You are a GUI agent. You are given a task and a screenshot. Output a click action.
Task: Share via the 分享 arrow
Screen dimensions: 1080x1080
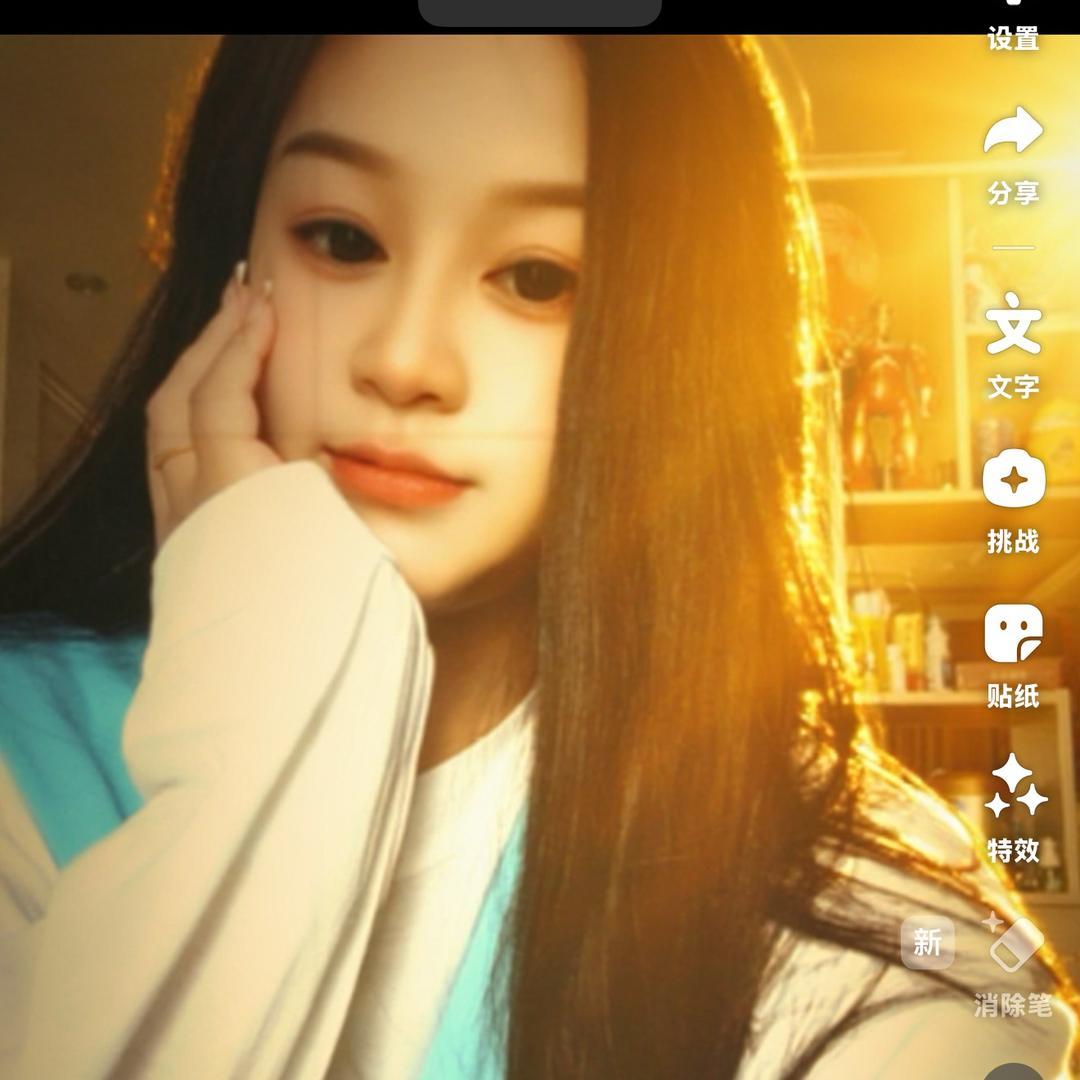coord(1012,155)
